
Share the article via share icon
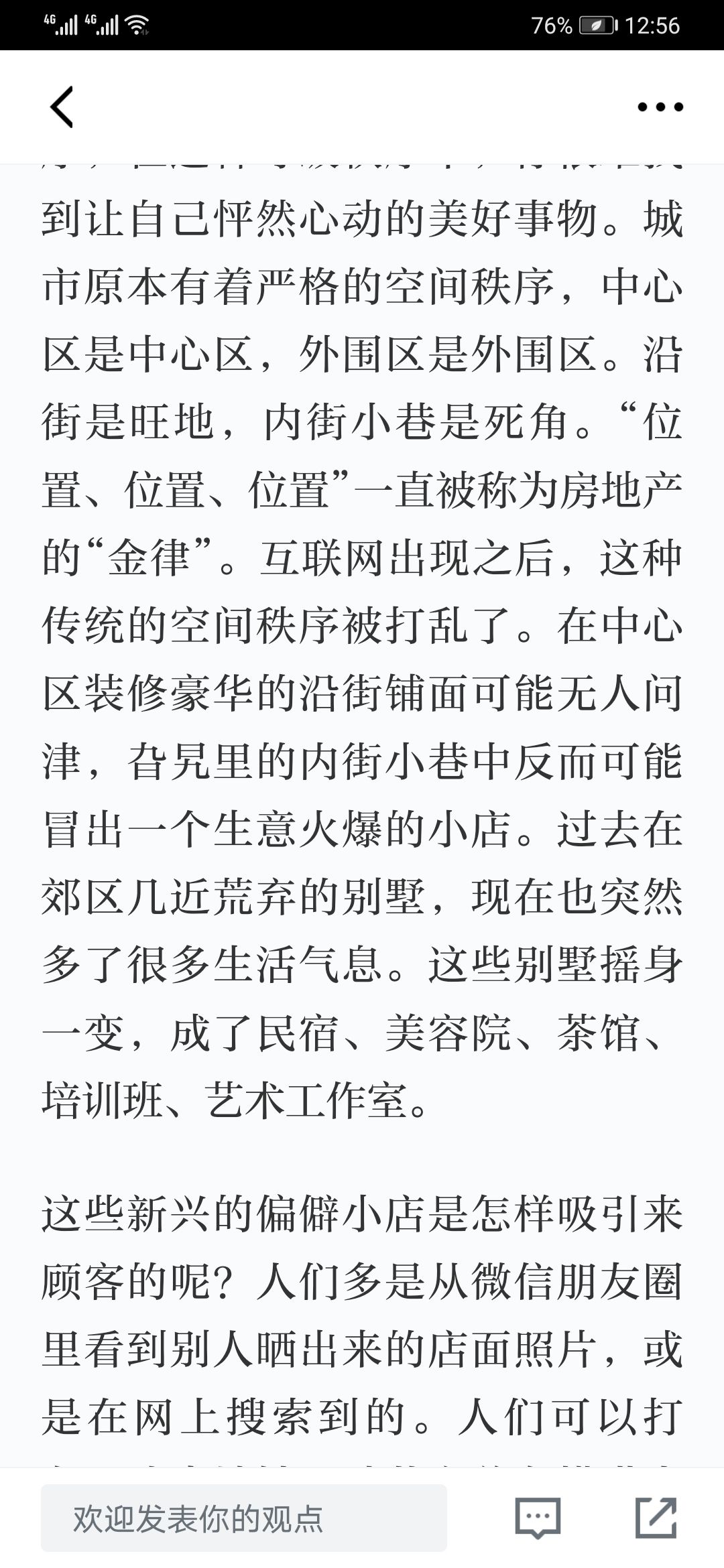(656, 1518)
